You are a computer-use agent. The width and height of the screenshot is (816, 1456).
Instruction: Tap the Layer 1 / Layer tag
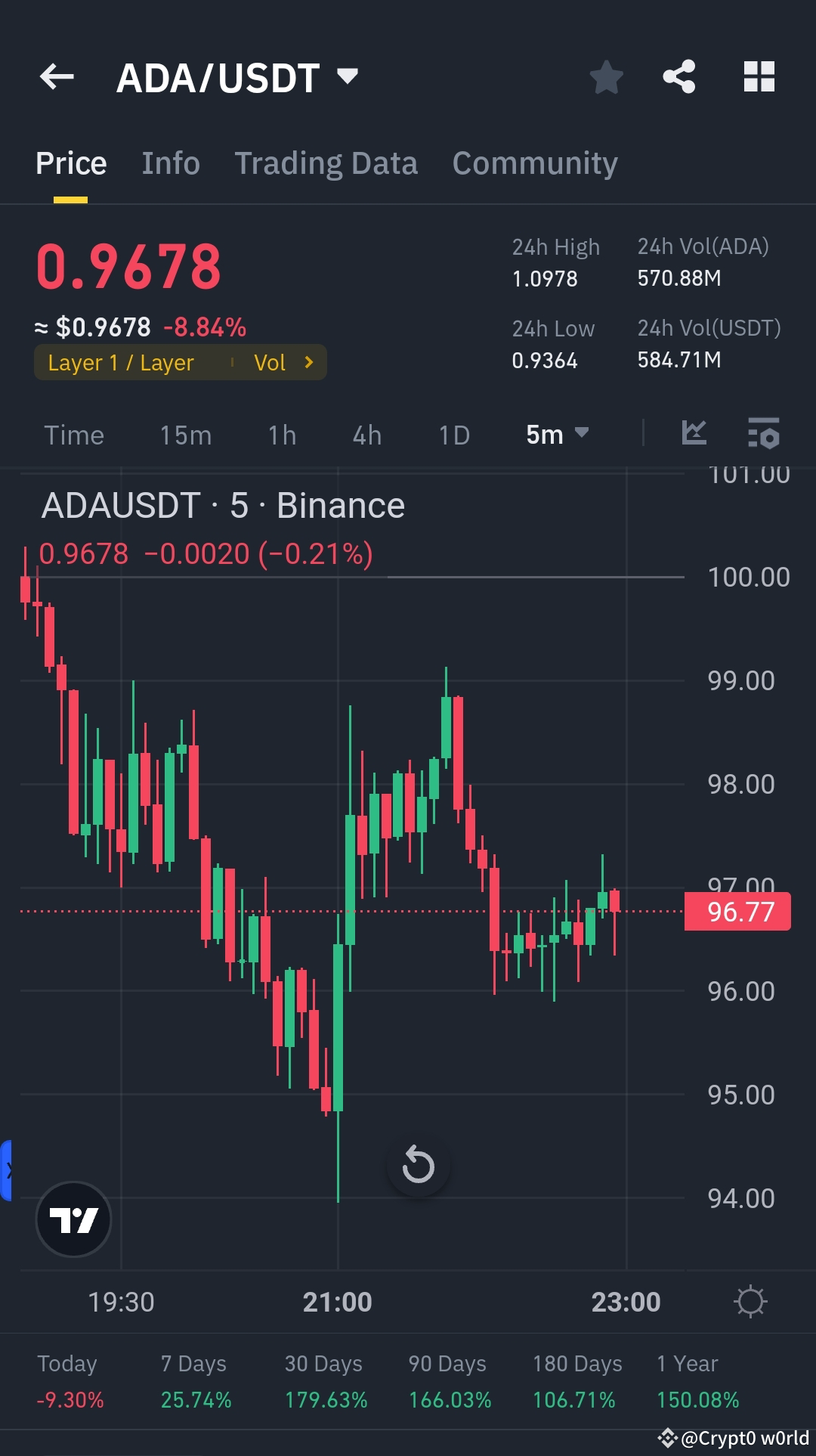121,362
